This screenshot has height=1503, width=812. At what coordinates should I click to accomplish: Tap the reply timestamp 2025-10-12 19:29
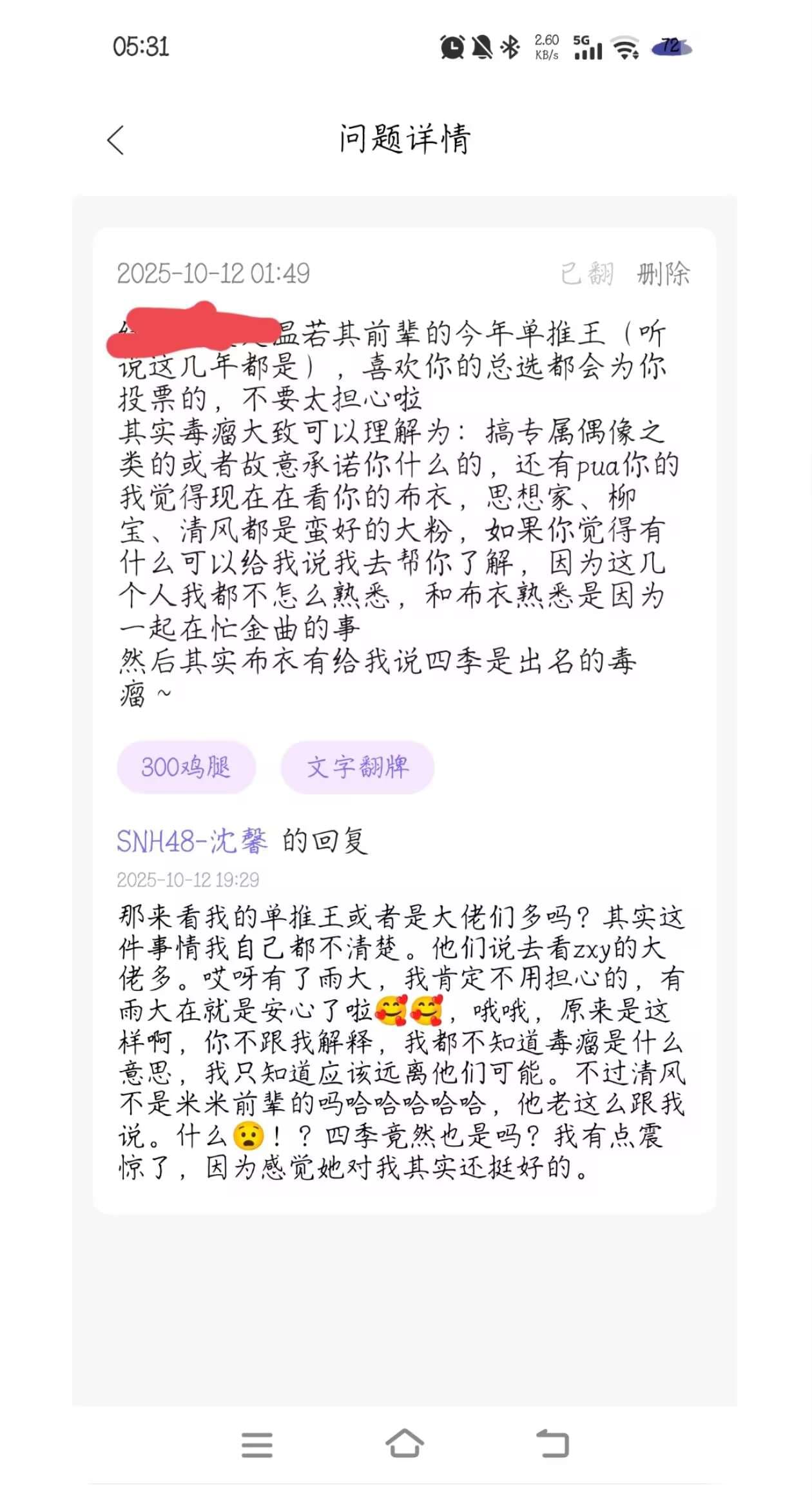click(x=188, y=879)
